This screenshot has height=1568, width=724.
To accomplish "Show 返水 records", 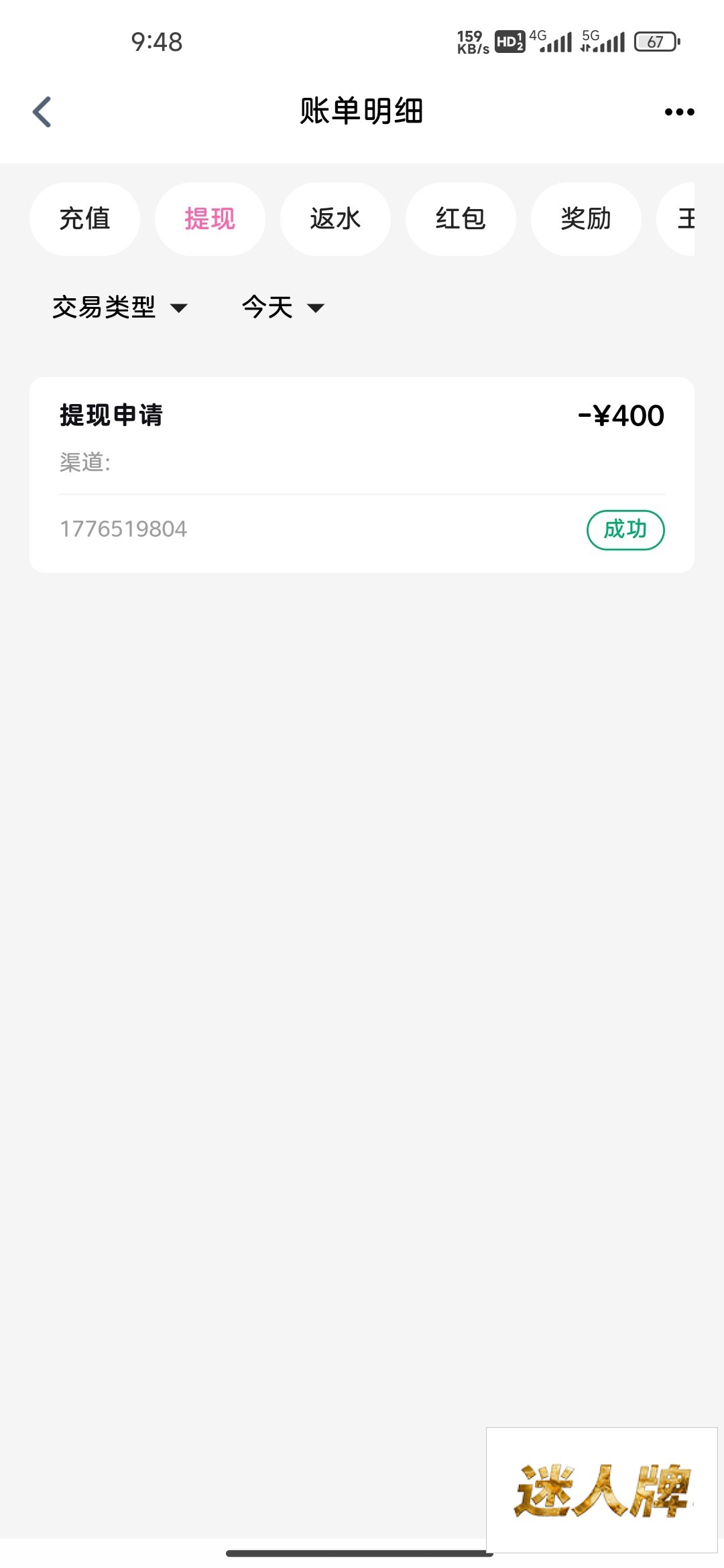I will (x=335, y=219).
